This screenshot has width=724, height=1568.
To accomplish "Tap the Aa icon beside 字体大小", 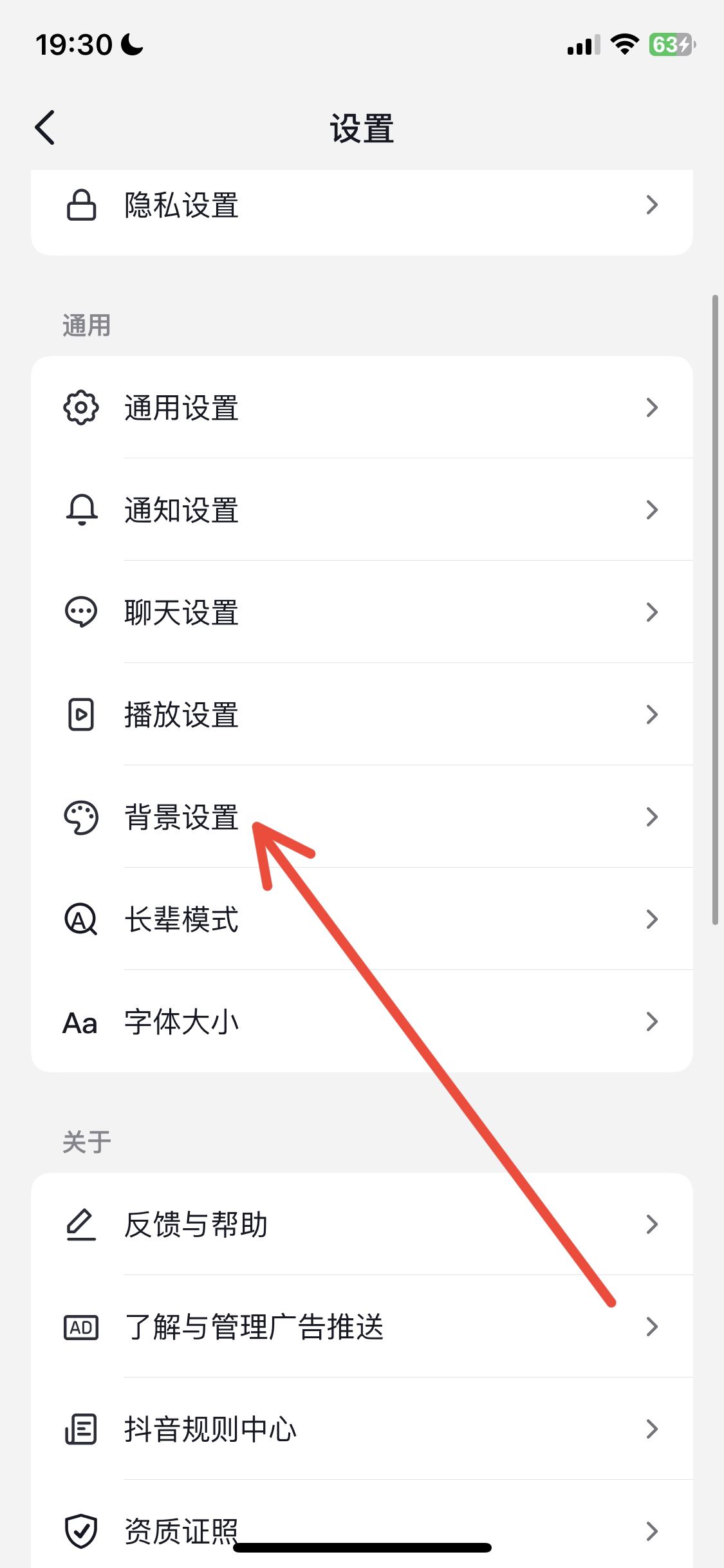I will [80, 1021].
